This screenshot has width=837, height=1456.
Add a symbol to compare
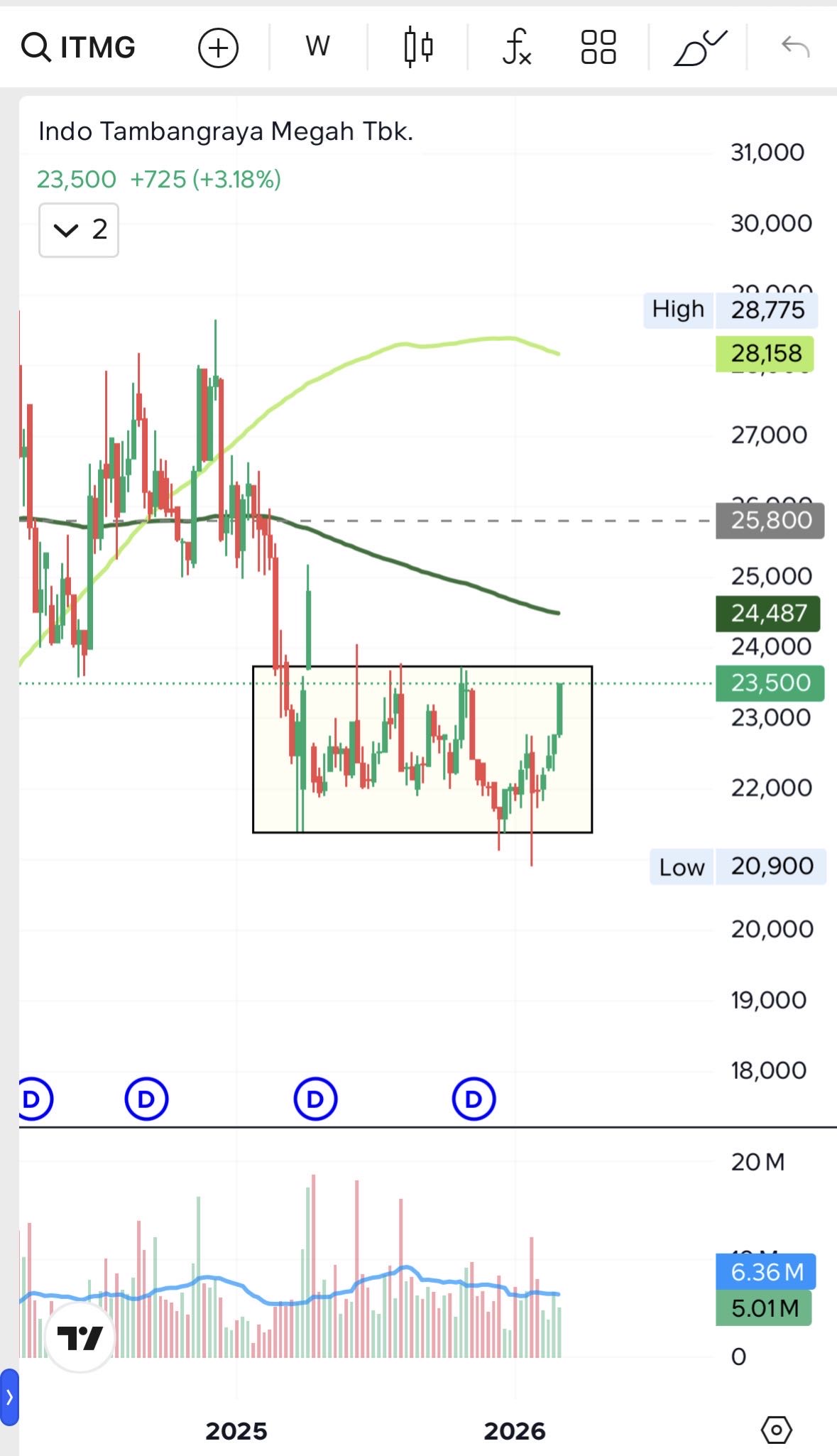point(218,48)
